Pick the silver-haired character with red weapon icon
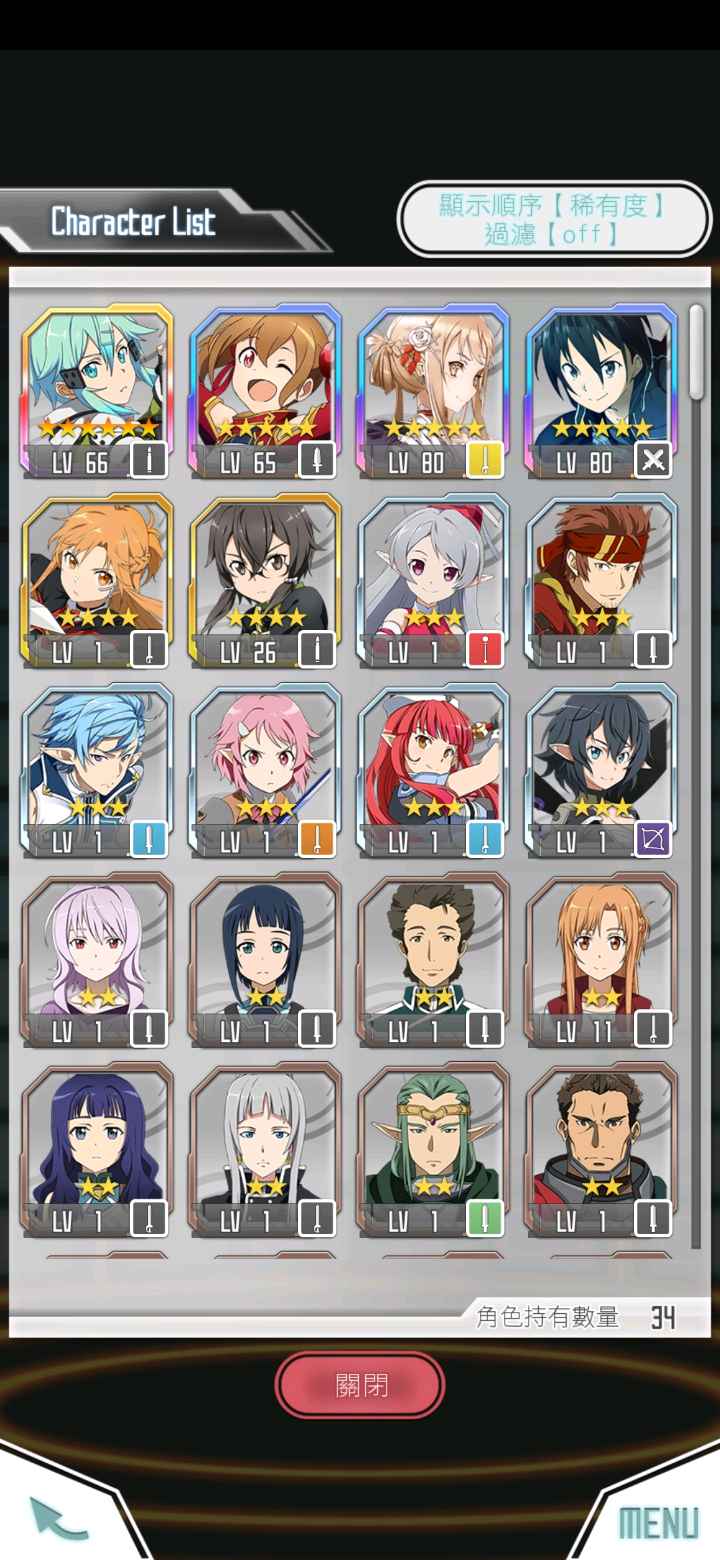 (433, 581)
